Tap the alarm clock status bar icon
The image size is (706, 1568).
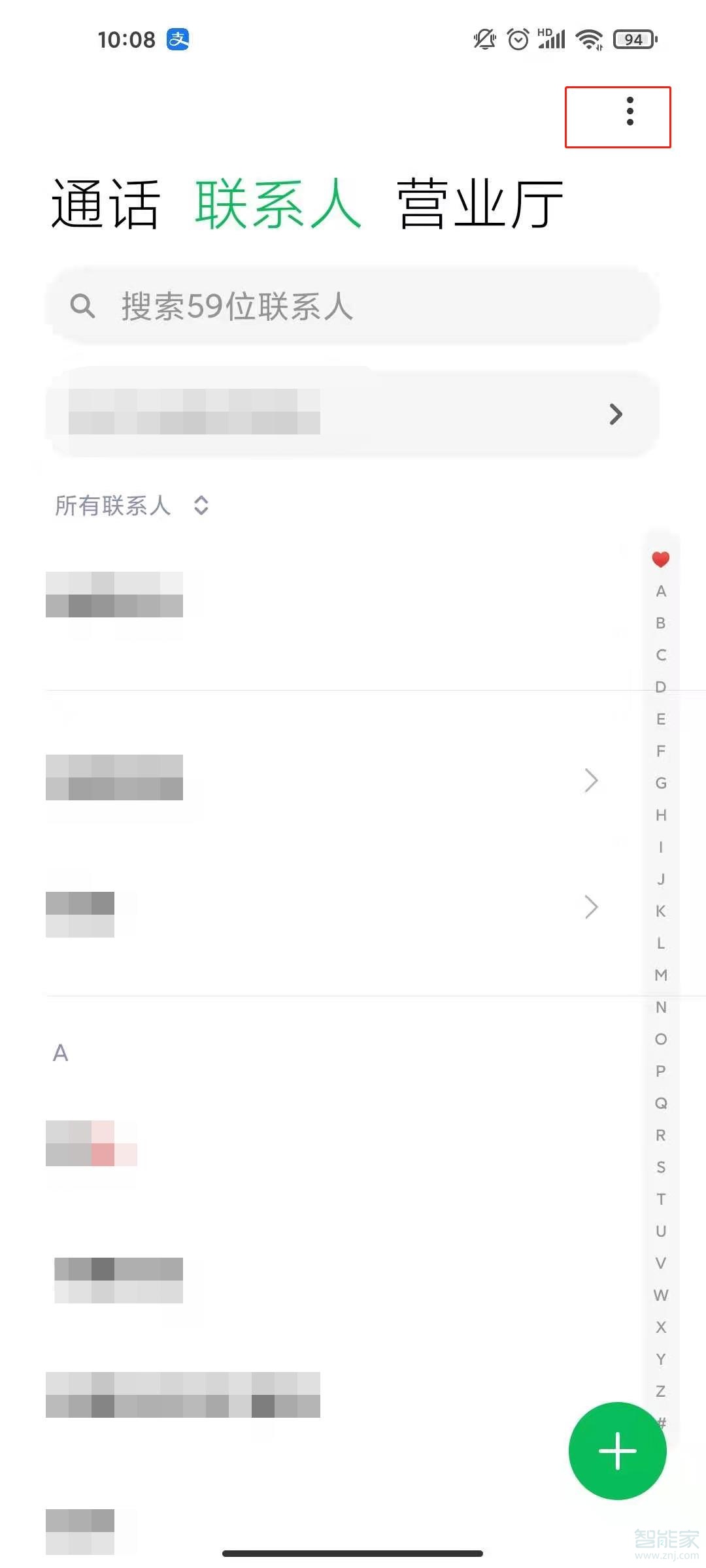click(x=517, y=39)
